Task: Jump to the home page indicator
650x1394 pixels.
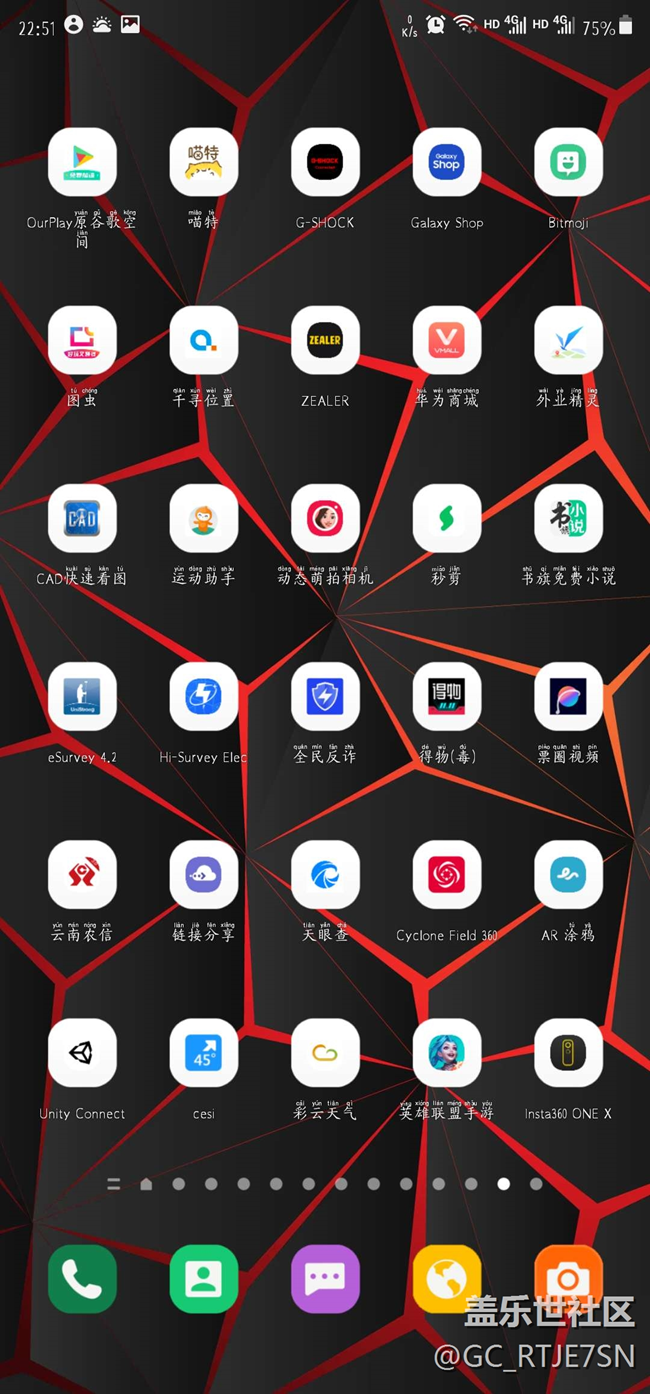Action: pyautogui.click(x=146, y=1184)
